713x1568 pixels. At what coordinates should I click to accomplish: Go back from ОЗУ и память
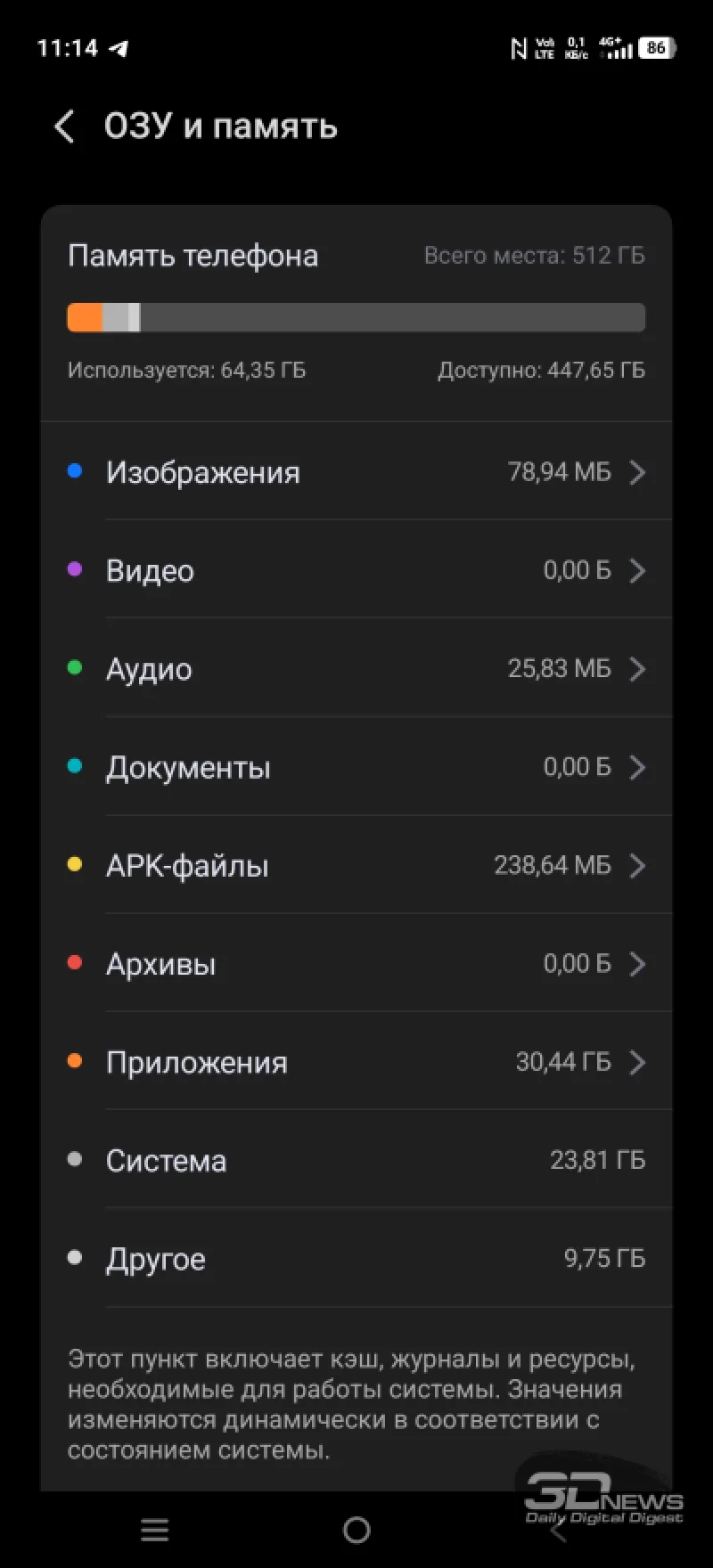pyautogui.click(x=64, y=127)
